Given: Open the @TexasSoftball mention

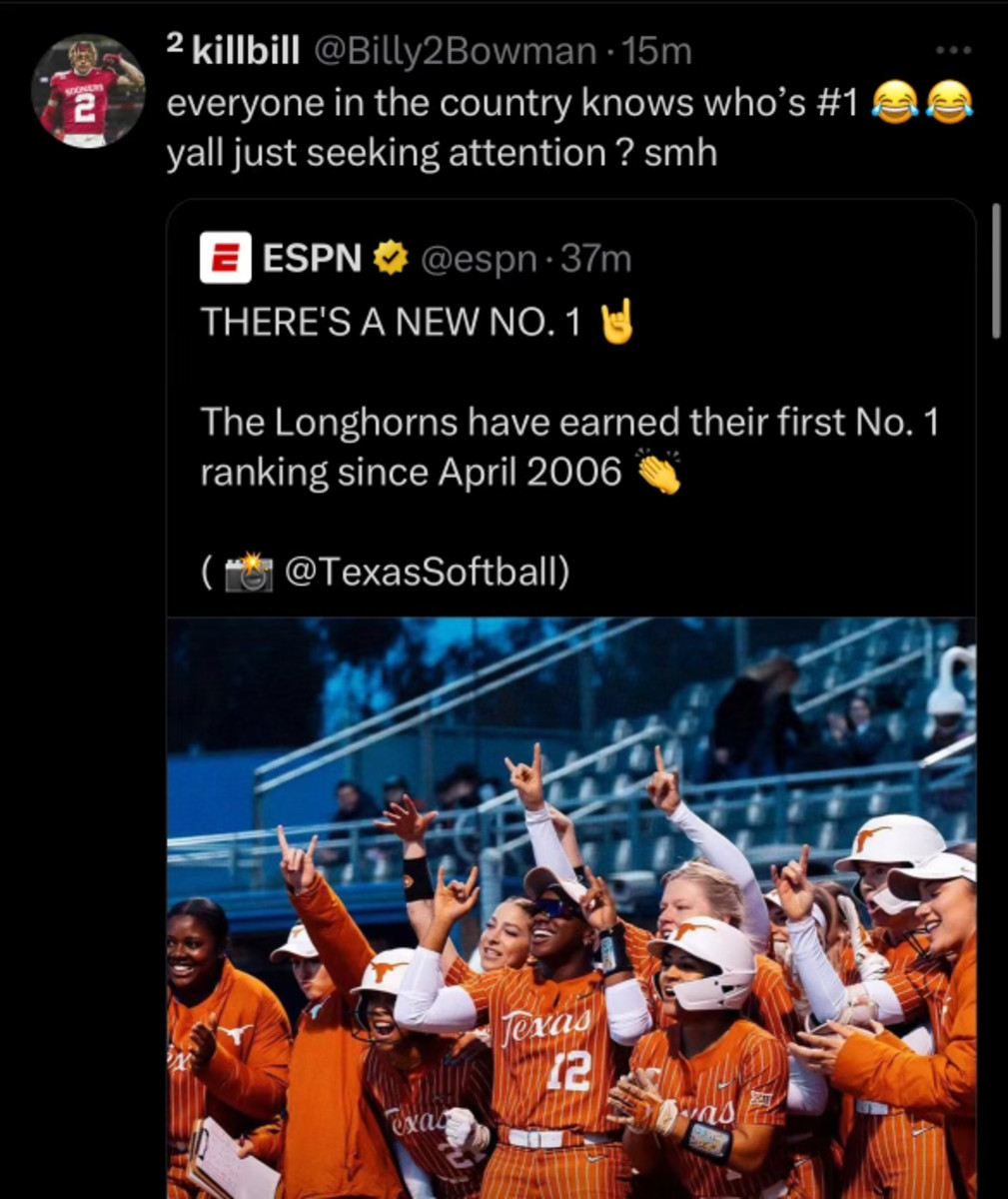Looking at the screenshot, I should (x=427, y=571).
